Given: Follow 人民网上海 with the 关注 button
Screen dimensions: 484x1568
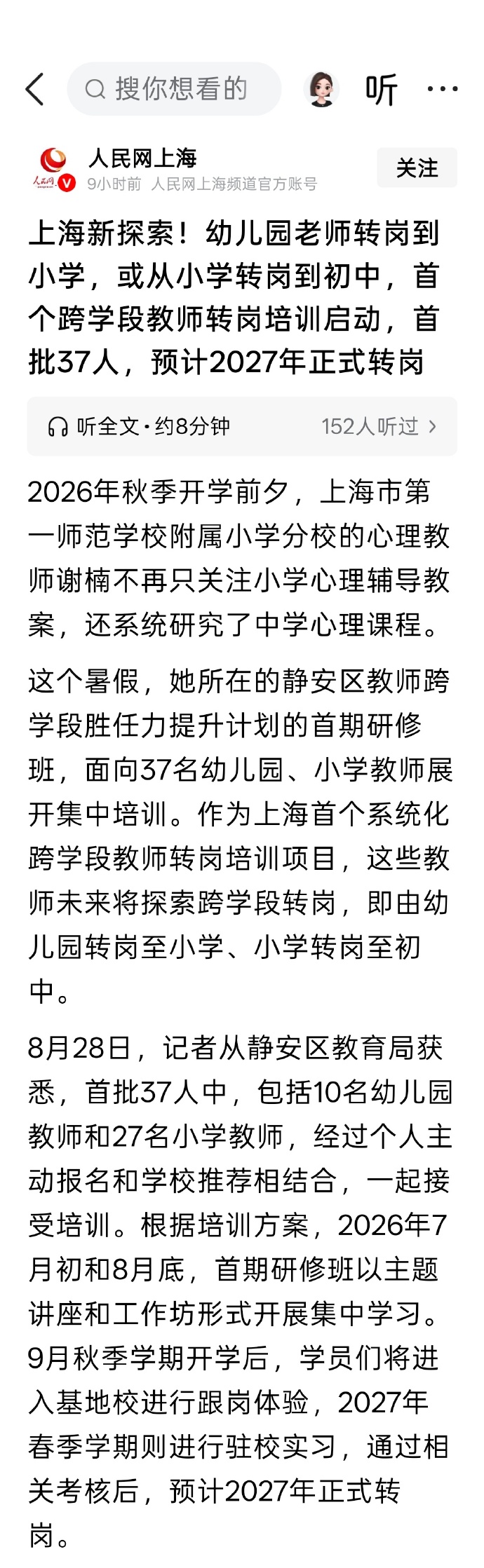Looking at the screenshot, I should coord(417,168).
